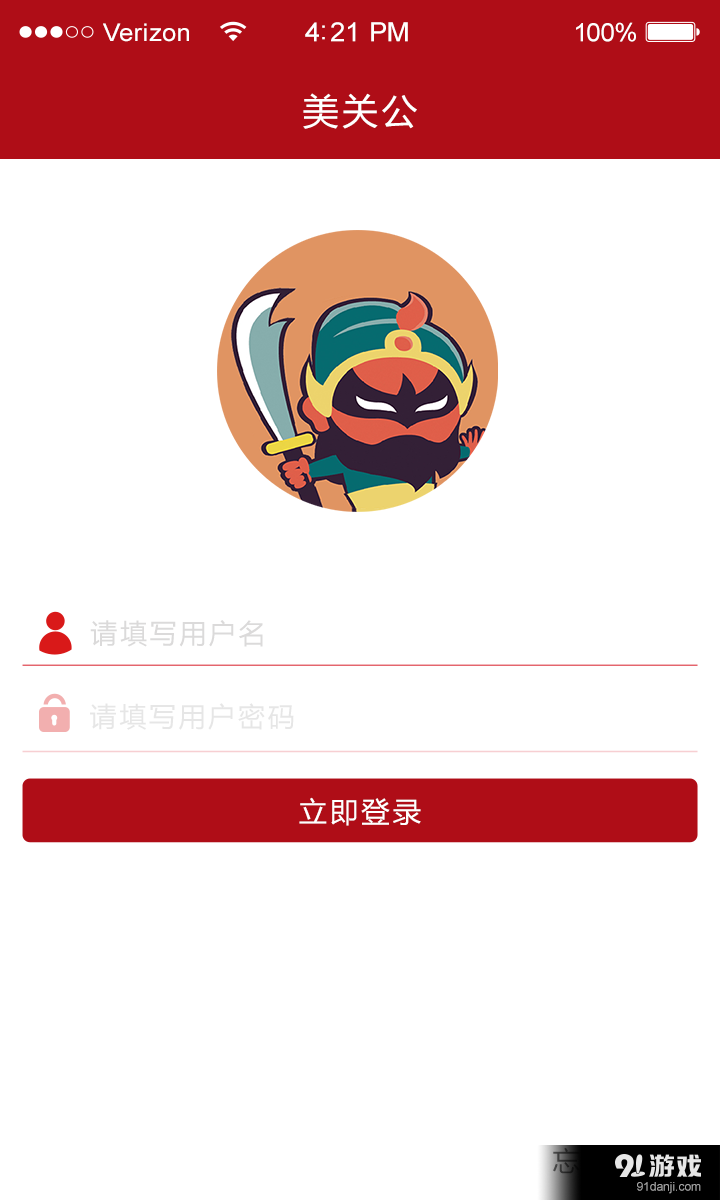The width and height of the screenshot is (720, 1200).
Task: Click the divider line under username field
Action: (359, 662)
